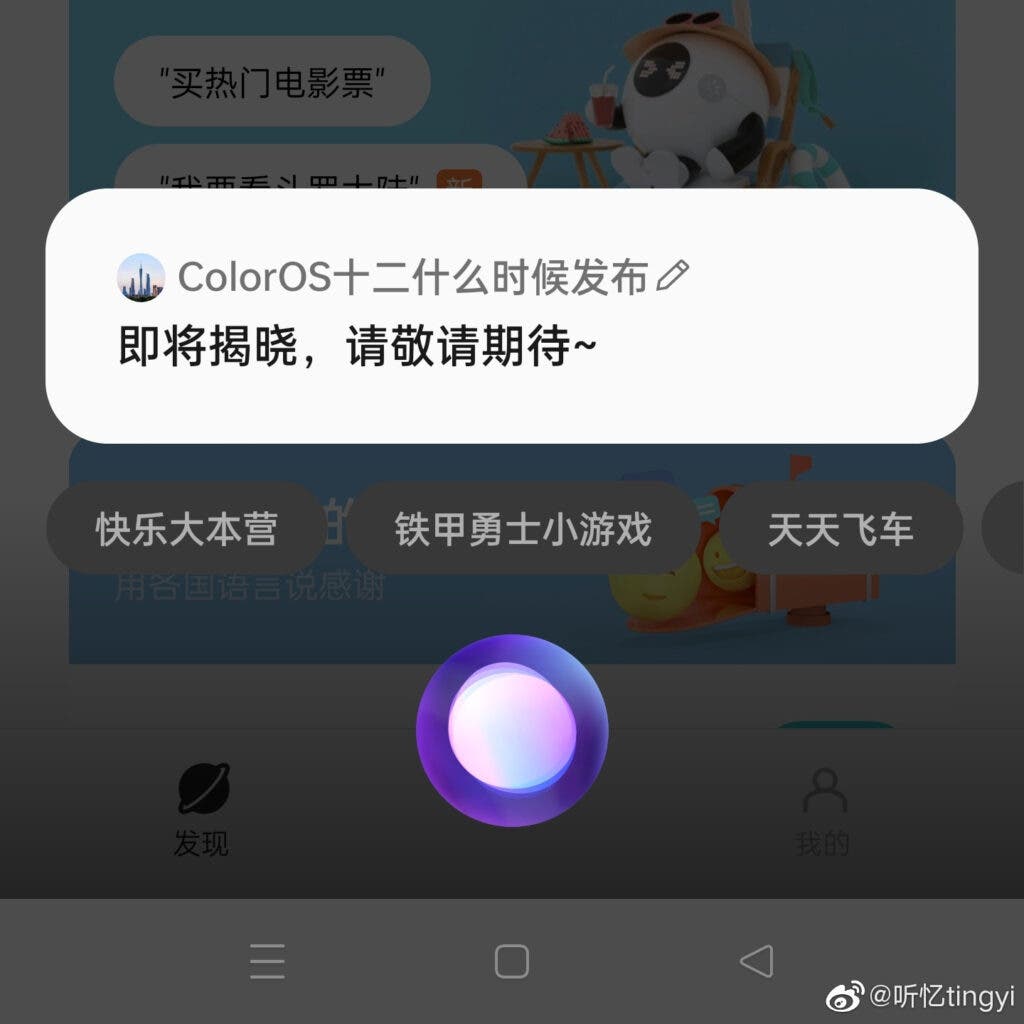Go to the system home screen

pyautogui.click(x=511, y=962)
